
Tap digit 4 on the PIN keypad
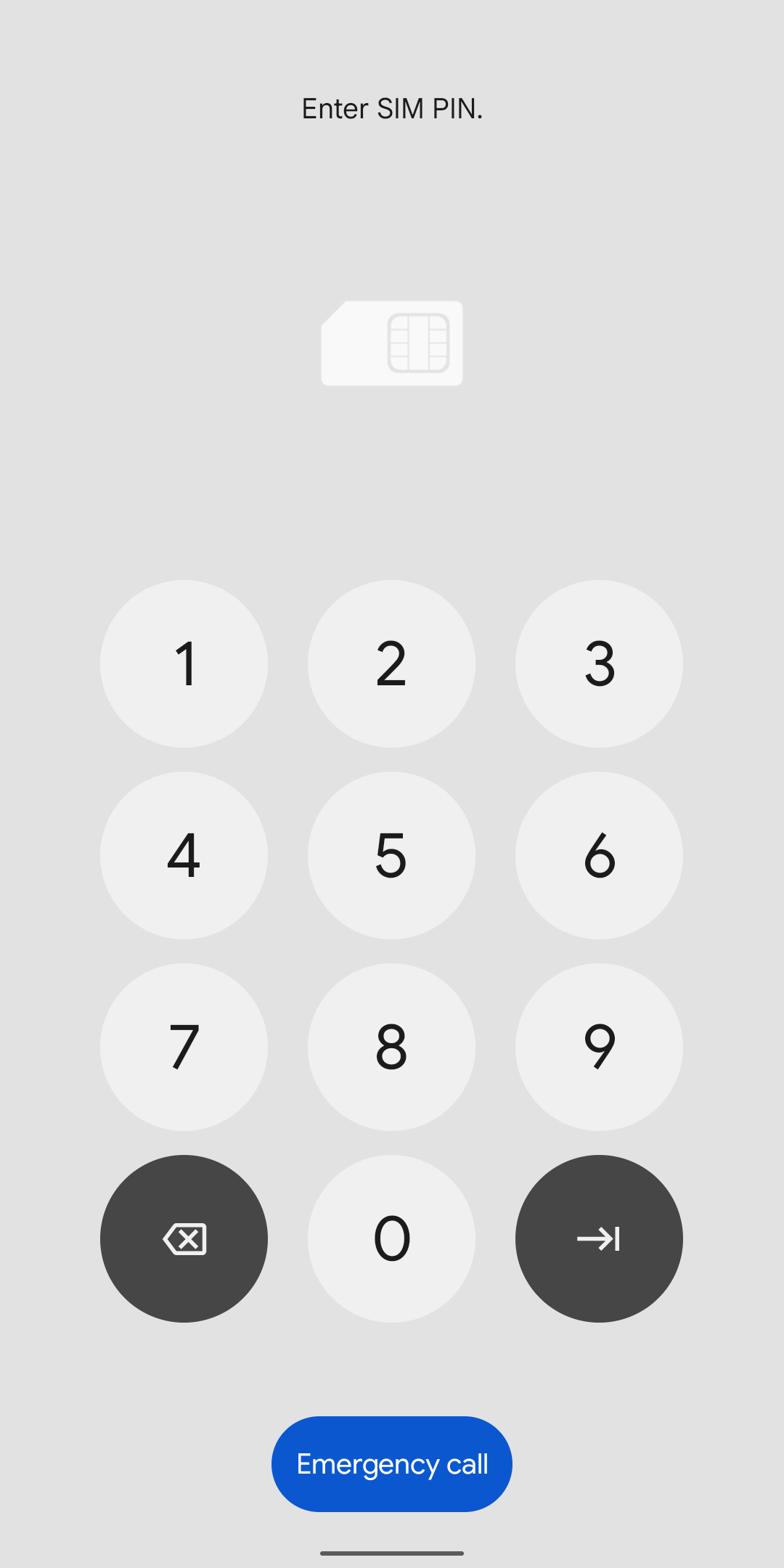(x=184, y=854)
